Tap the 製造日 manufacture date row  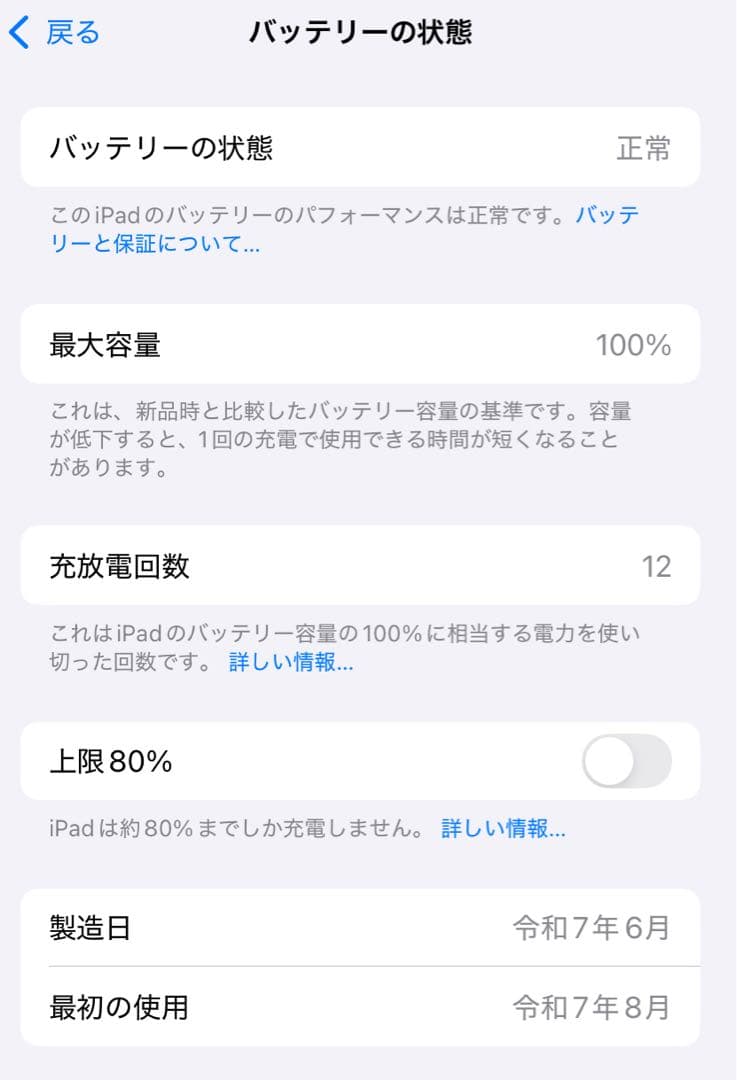click(x=368, y=925)
